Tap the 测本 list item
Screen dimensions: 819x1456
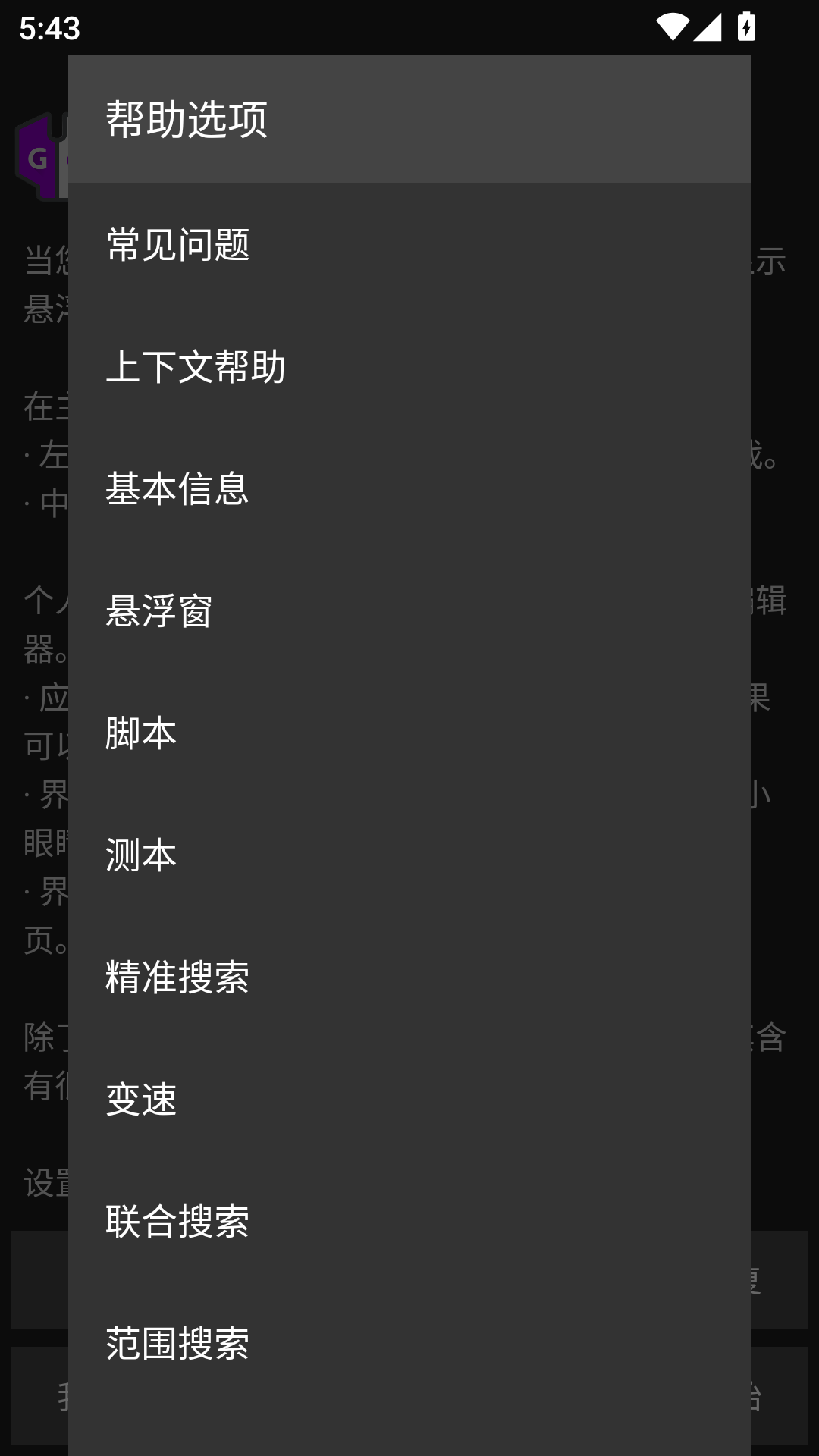tap(409, 855)
